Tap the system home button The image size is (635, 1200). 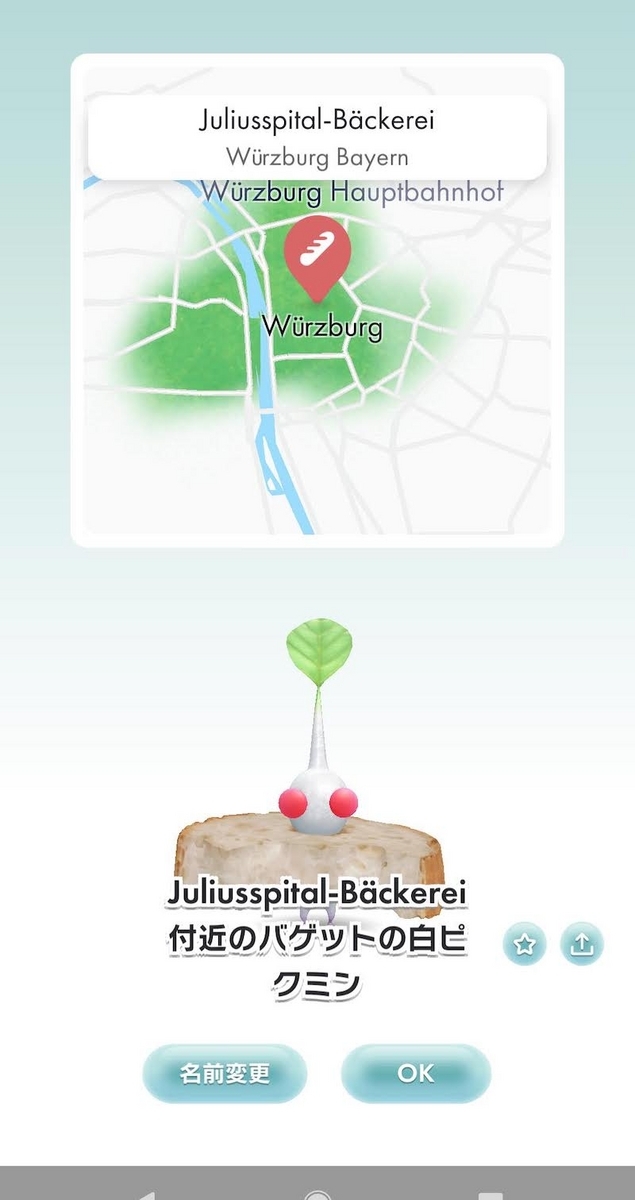click(317, 1193)
